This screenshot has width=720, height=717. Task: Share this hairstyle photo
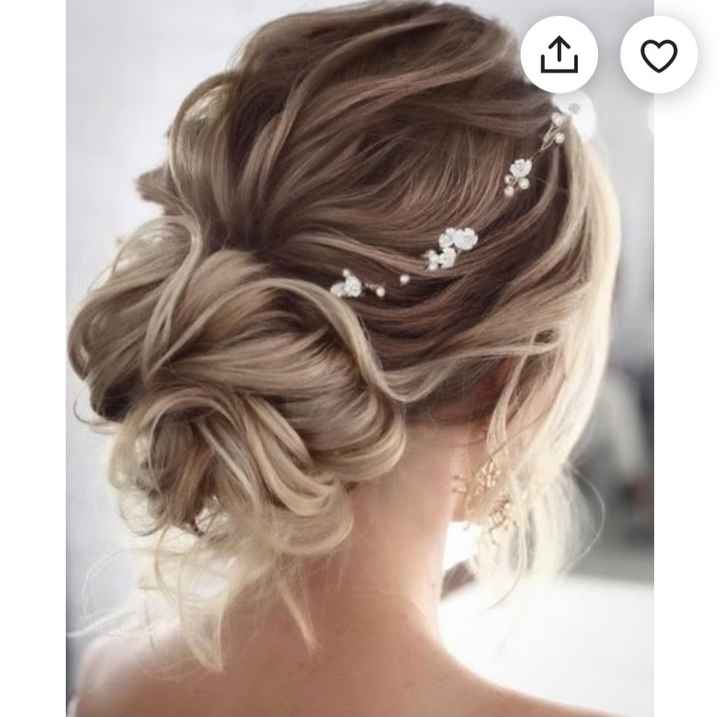pyautogui.click(x=559, y=55)
